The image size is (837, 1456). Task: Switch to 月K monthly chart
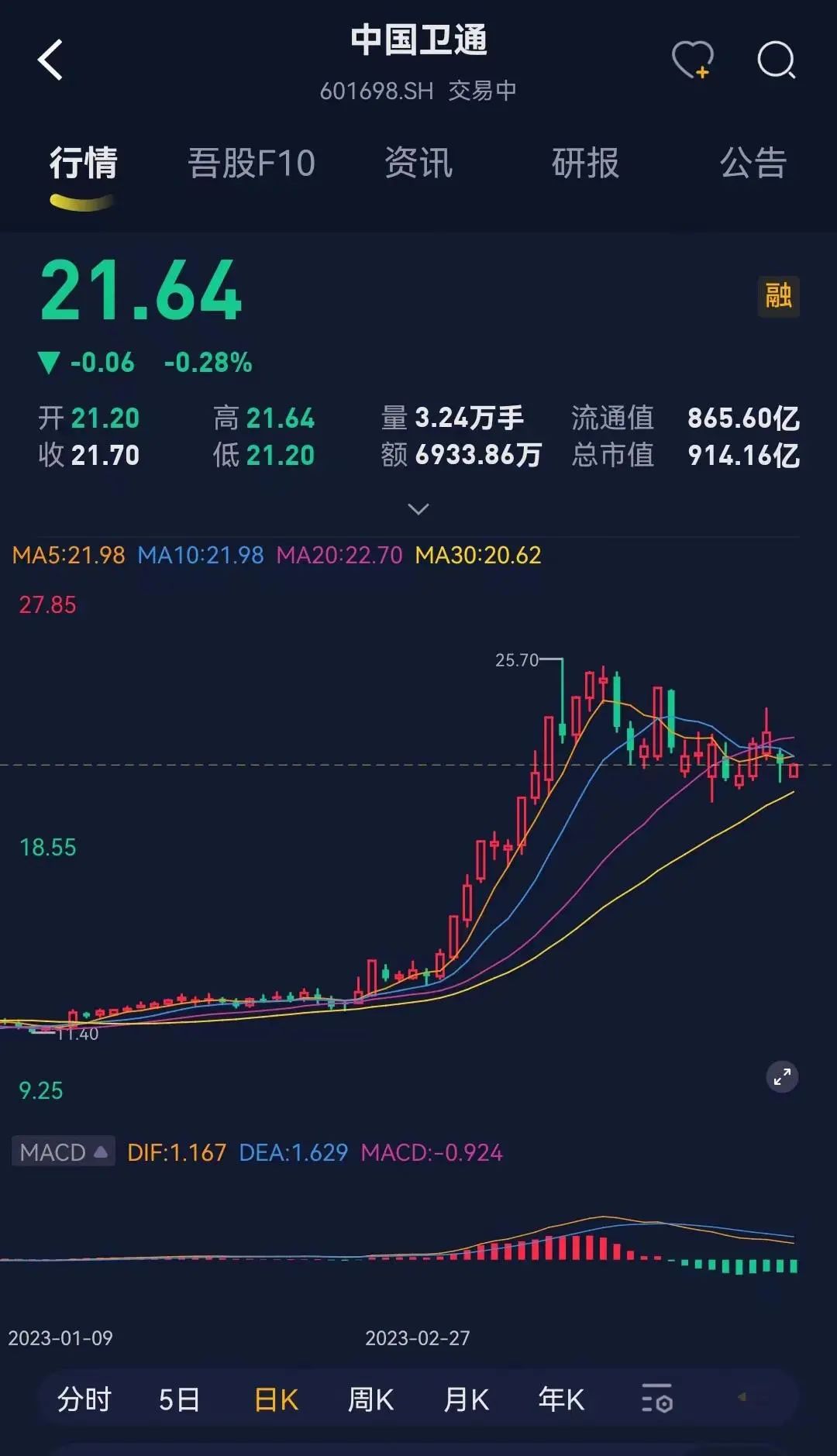tap(466, 1399)
